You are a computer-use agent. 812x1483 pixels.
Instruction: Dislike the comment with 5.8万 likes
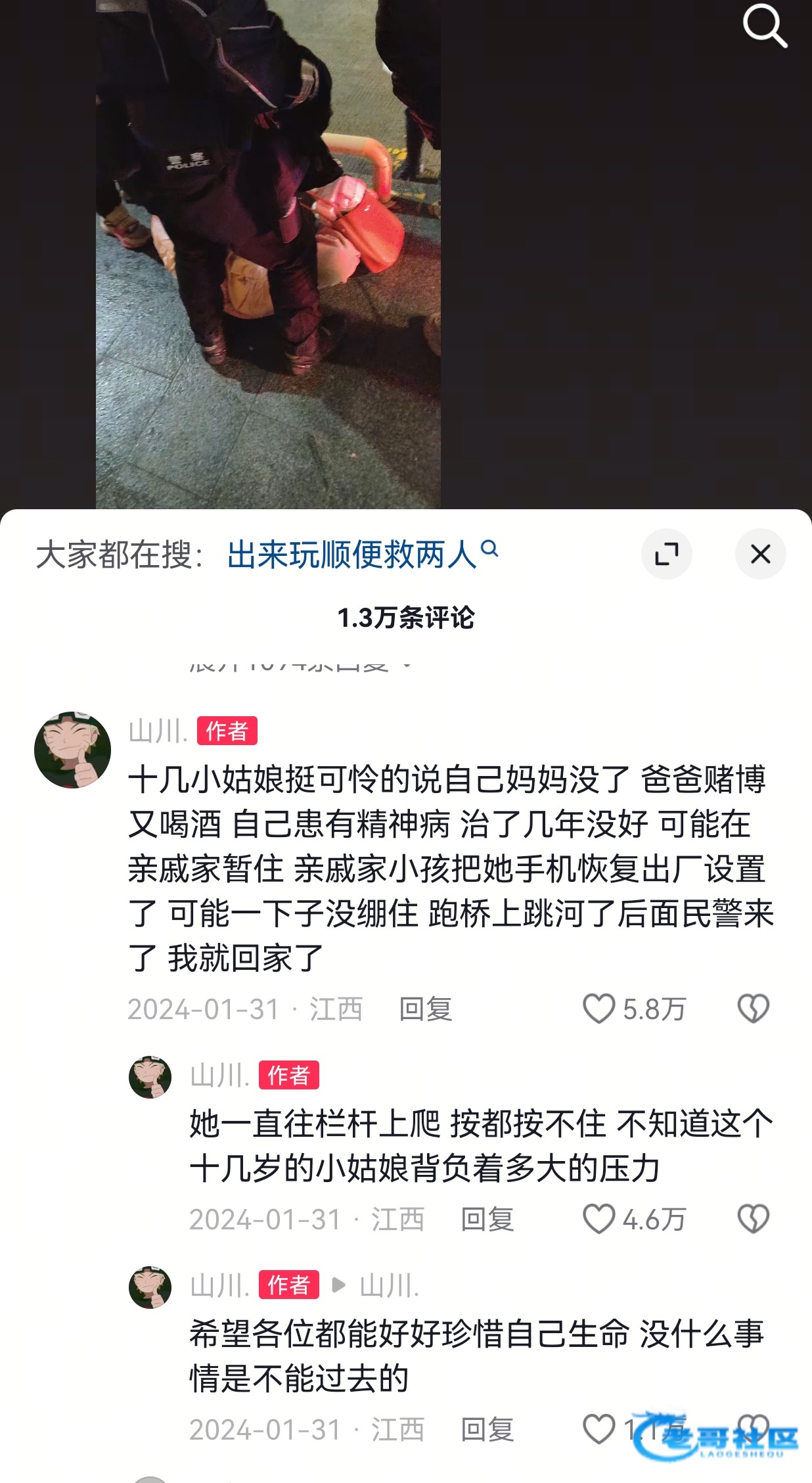753,1009
